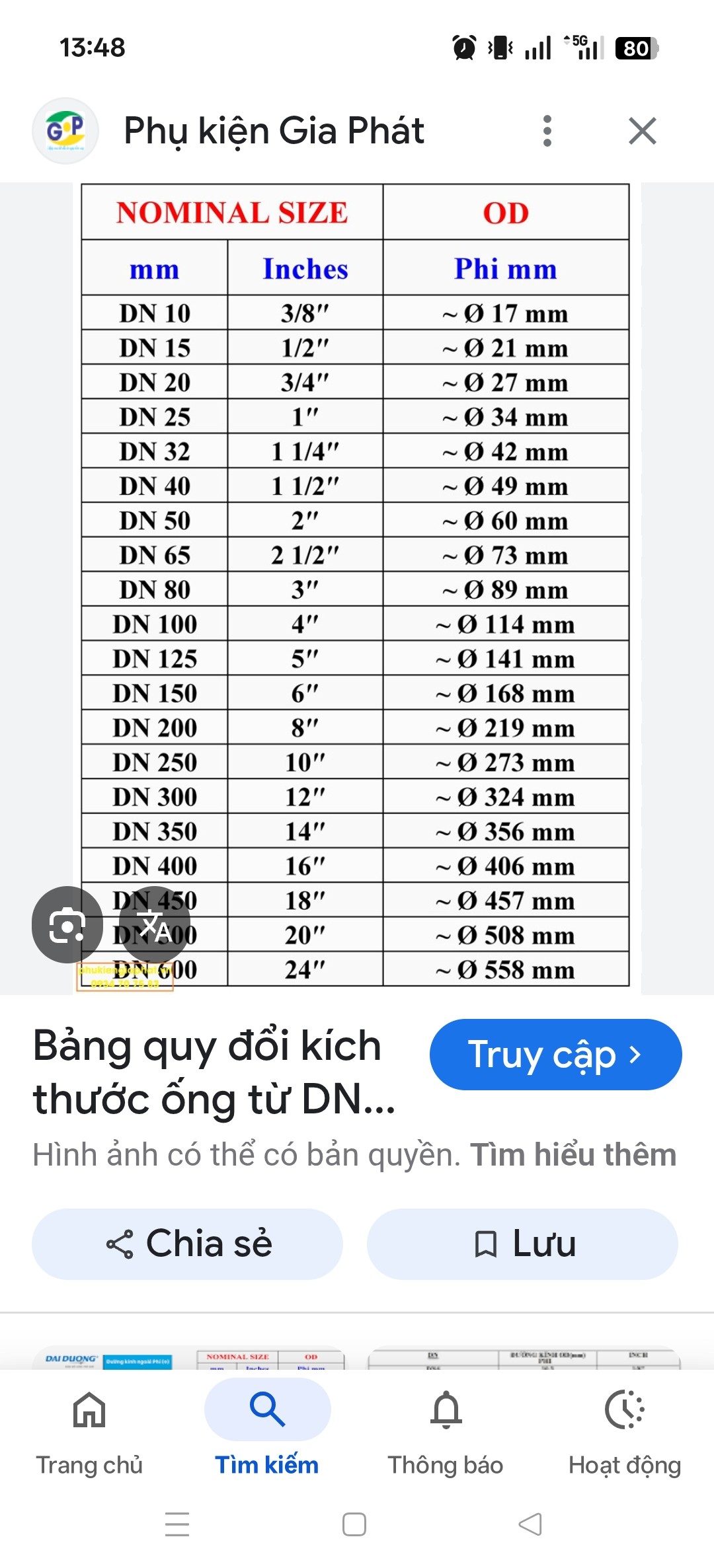This screenshot has width=714, height=1568.
Task: Save the image with Lưu
Action: [x=522, y=1244]
